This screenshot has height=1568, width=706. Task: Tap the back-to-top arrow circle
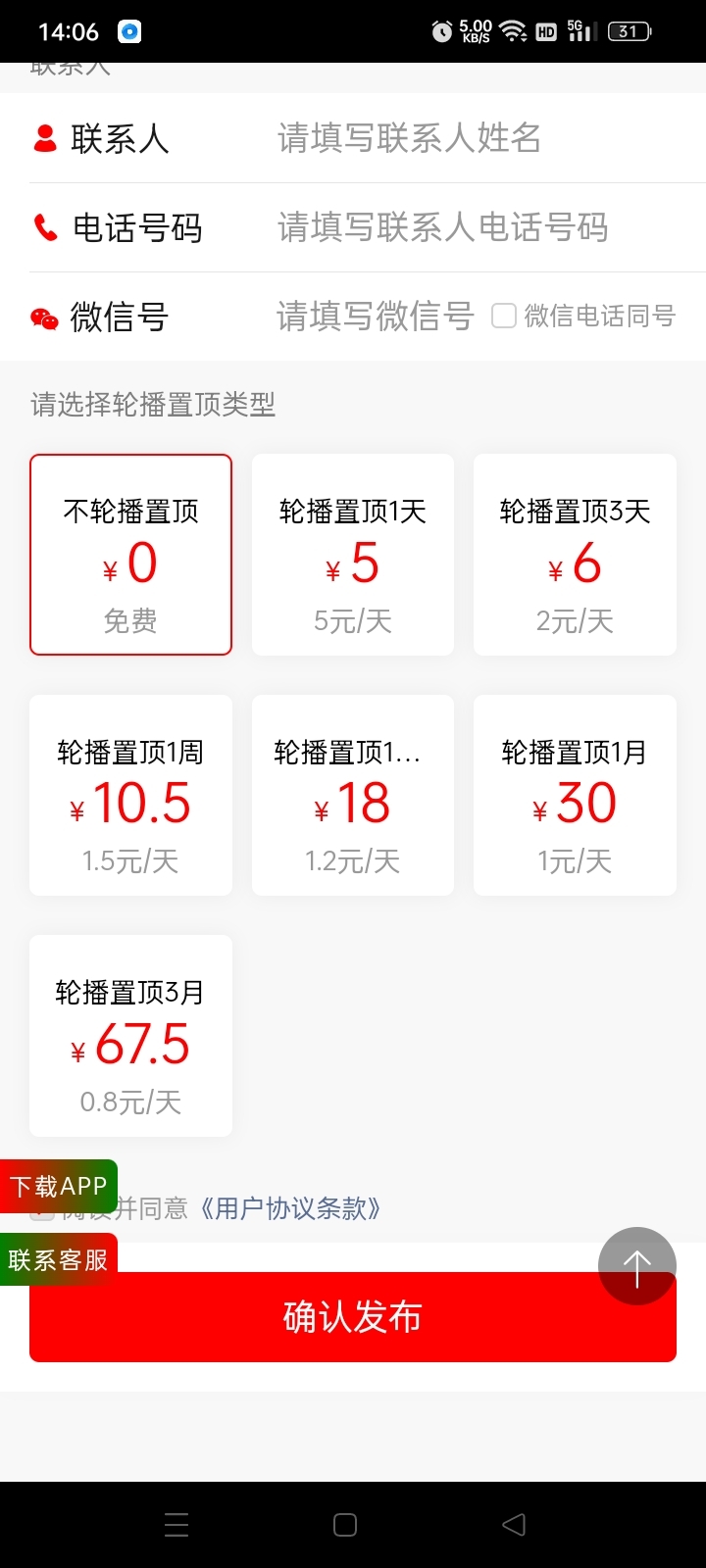point(637,1265)
